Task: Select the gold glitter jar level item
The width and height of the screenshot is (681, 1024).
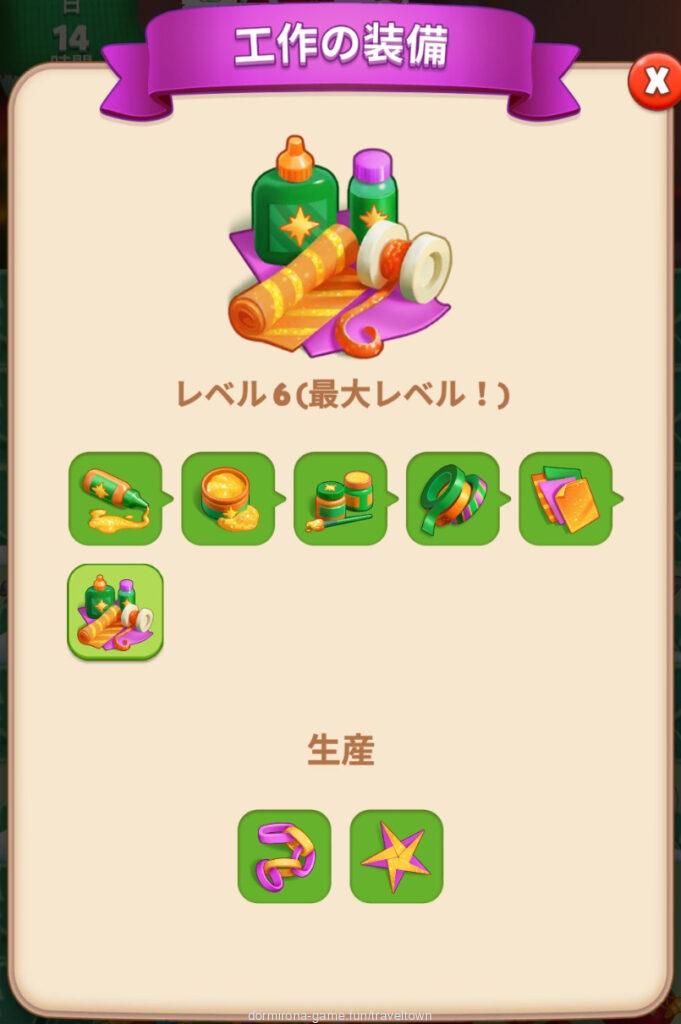Action: 227,498
